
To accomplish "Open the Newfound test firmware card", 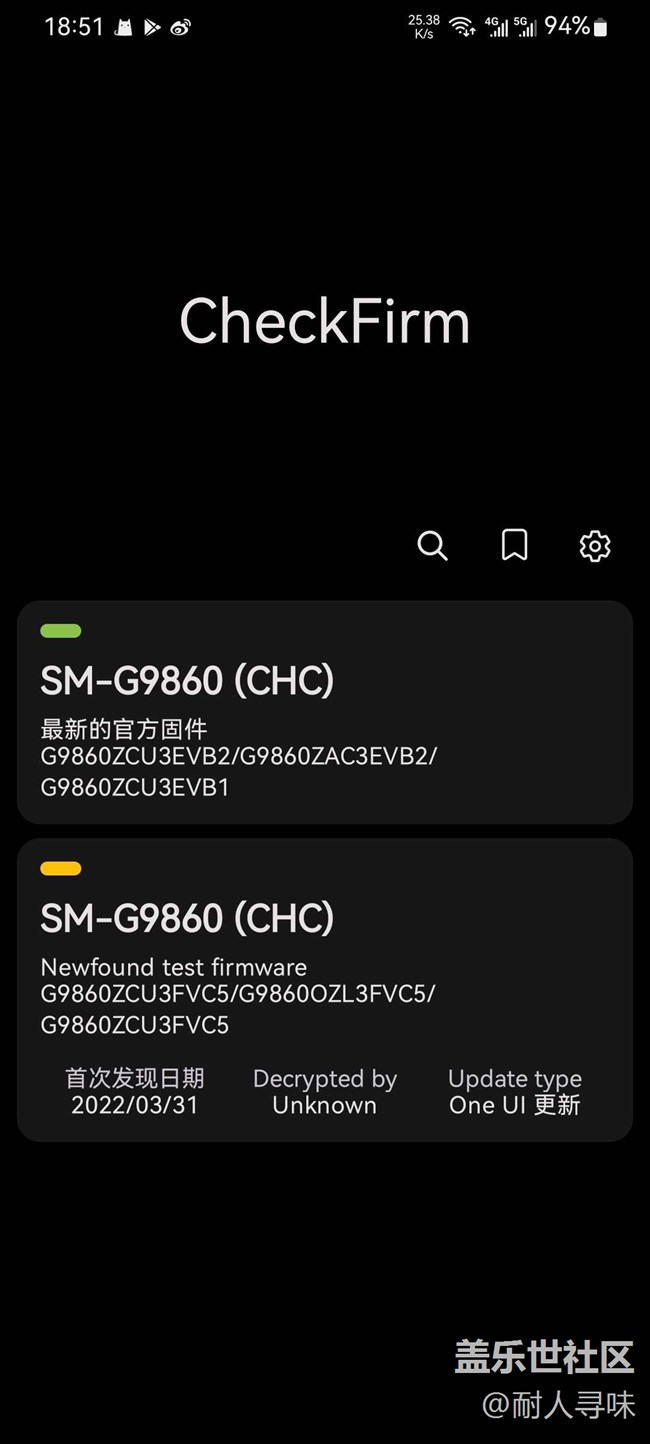I will 325,990.
